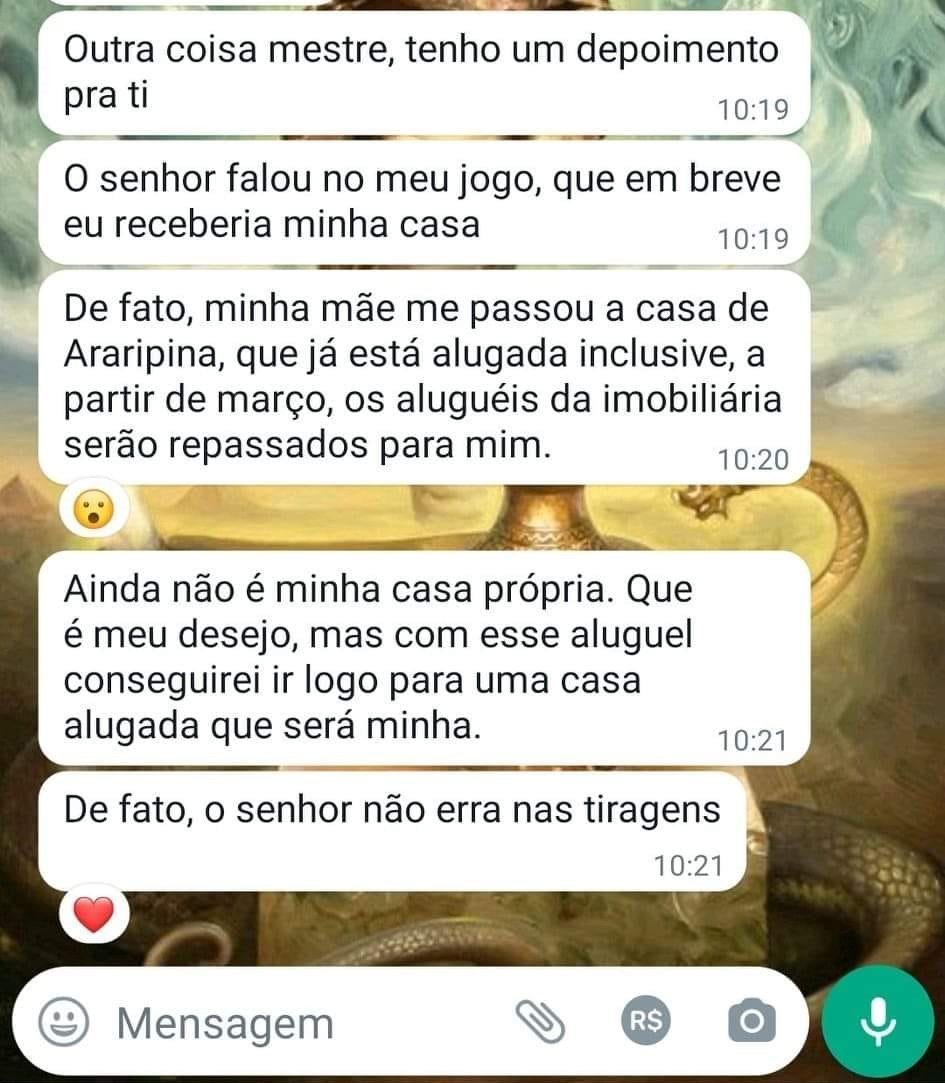Image resolution: width=945 pixels, height=1083 pixels.
Task: Attach a file with the paperclip
Action: 540,1021
